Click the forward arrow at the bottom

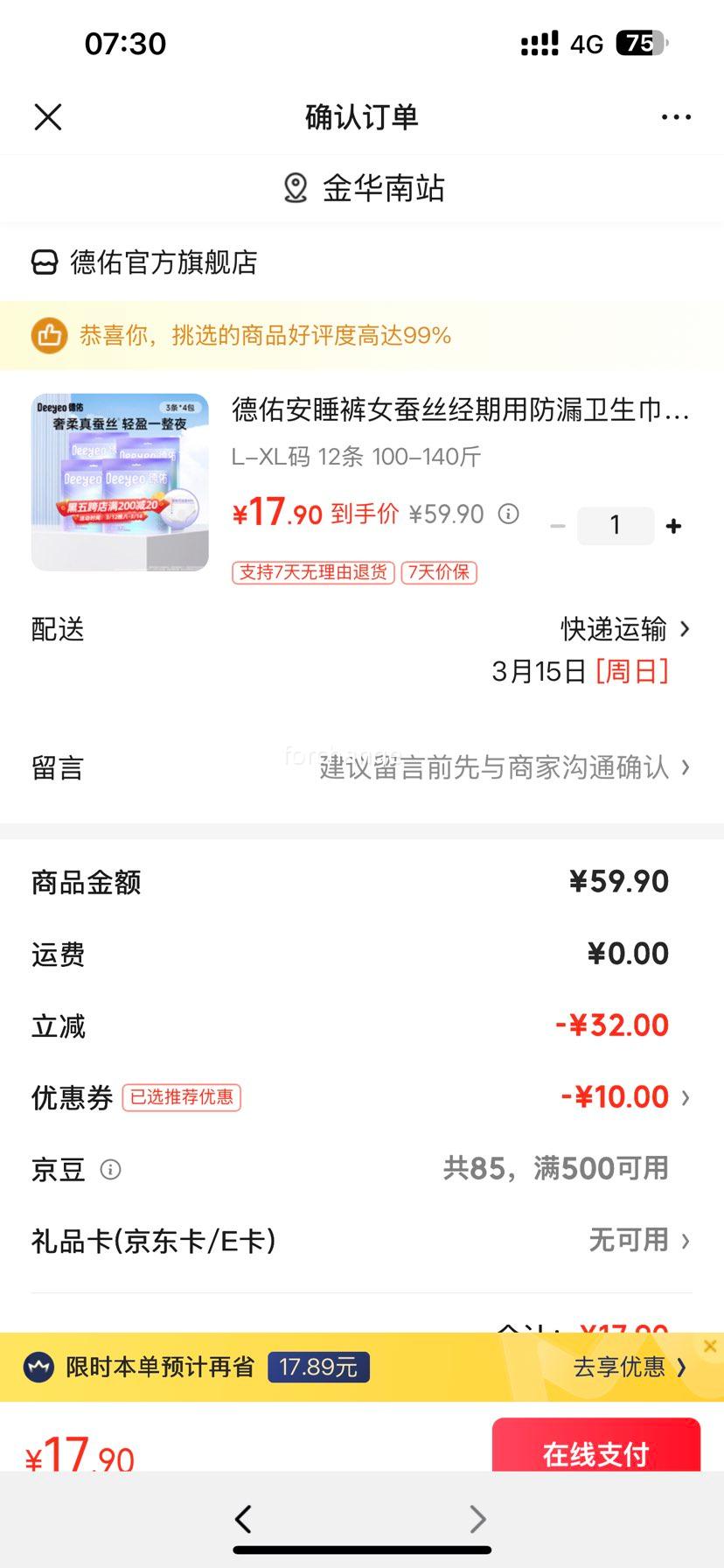(477, 1520)
